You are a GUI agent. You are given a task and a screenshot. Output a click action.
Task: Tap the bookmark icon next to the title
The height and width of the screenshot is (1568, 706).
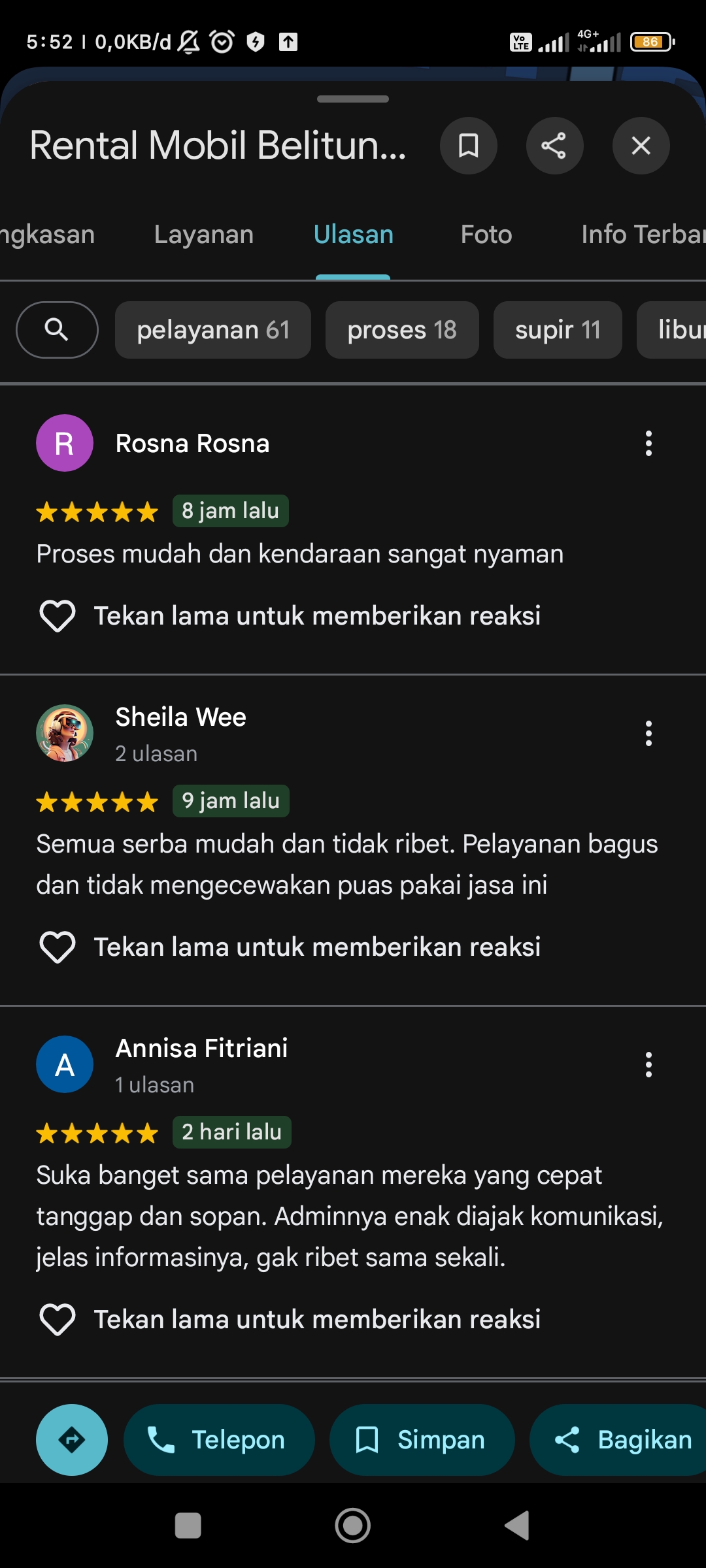tap(468, 146)
